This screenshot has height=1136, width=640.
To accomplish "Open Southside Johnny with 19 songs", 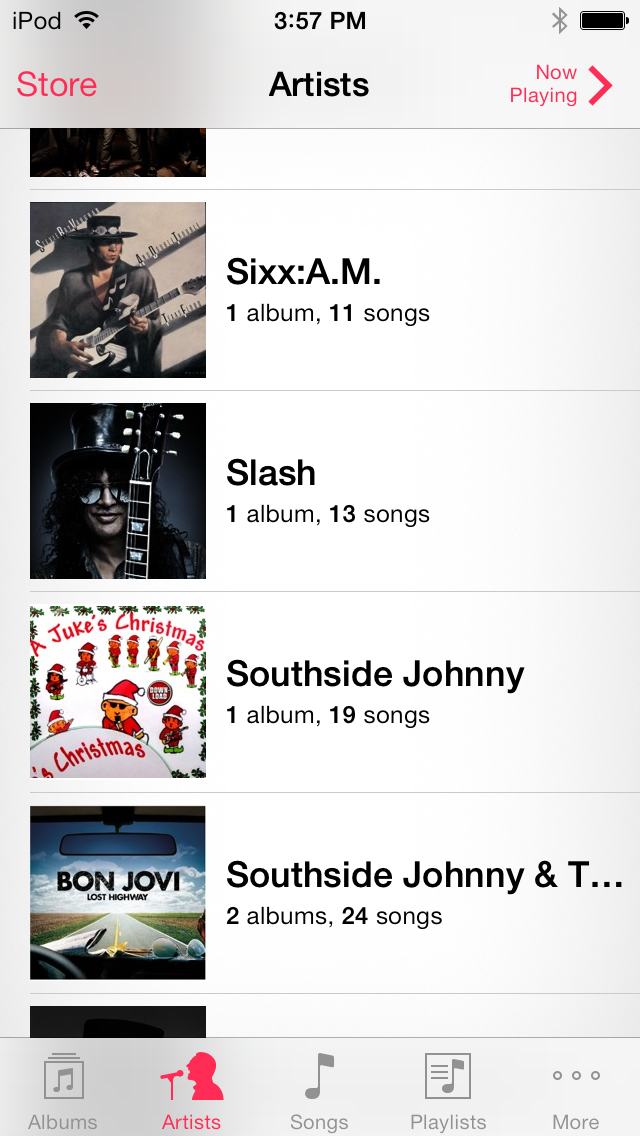I will (330, 692).
